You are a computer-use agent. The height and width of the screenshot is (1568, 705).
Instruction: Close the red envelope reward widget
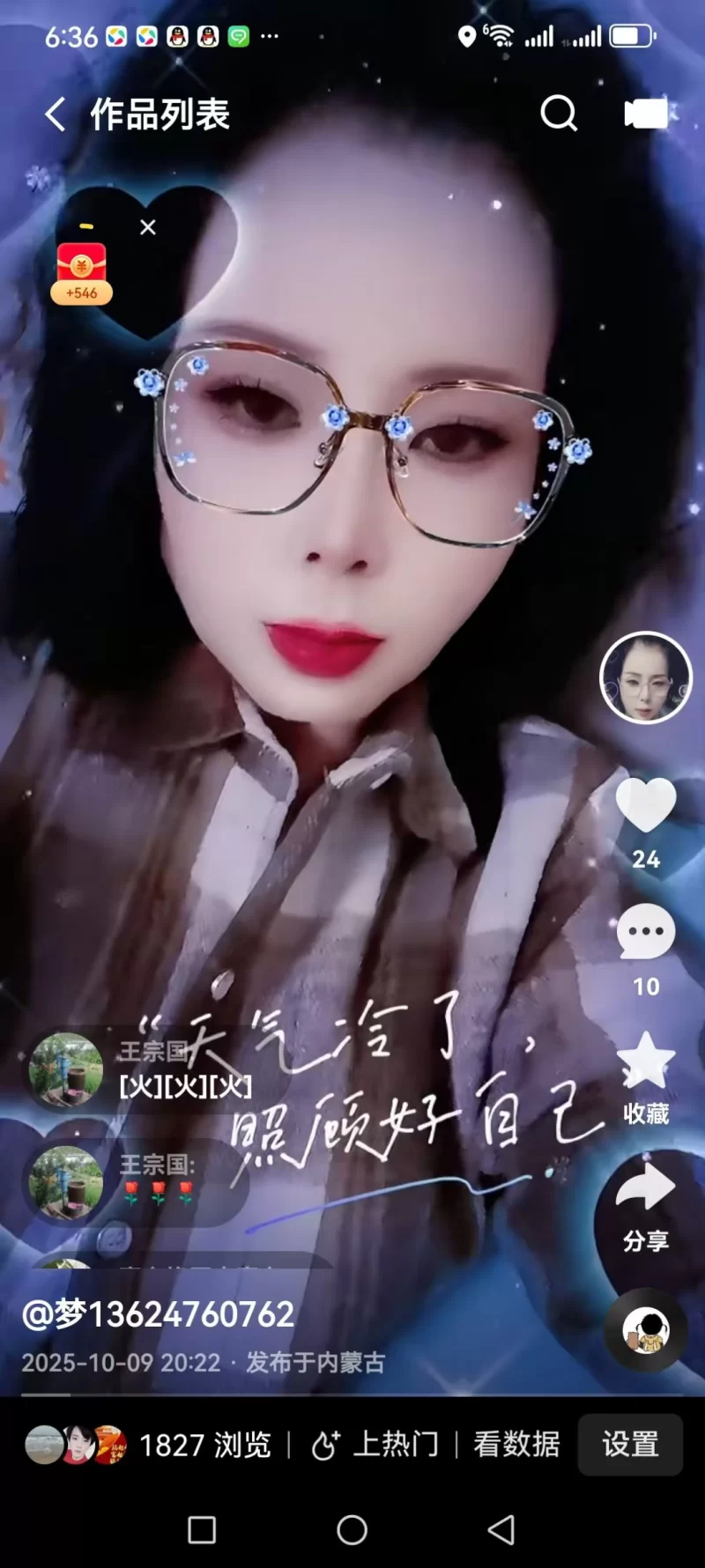148,227
